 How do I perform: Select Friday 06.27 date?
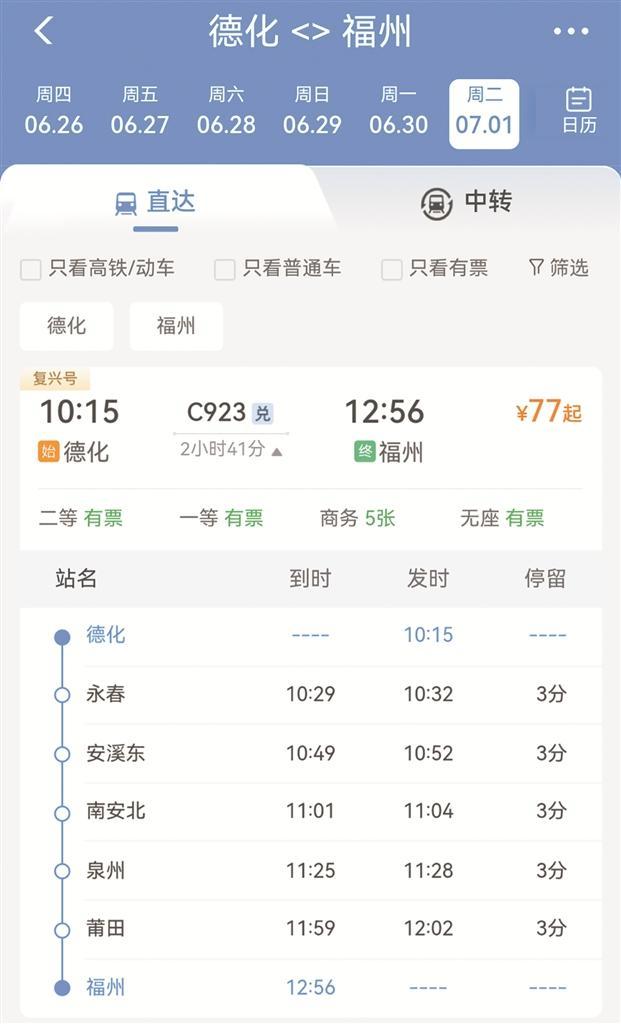coord(140,111)
